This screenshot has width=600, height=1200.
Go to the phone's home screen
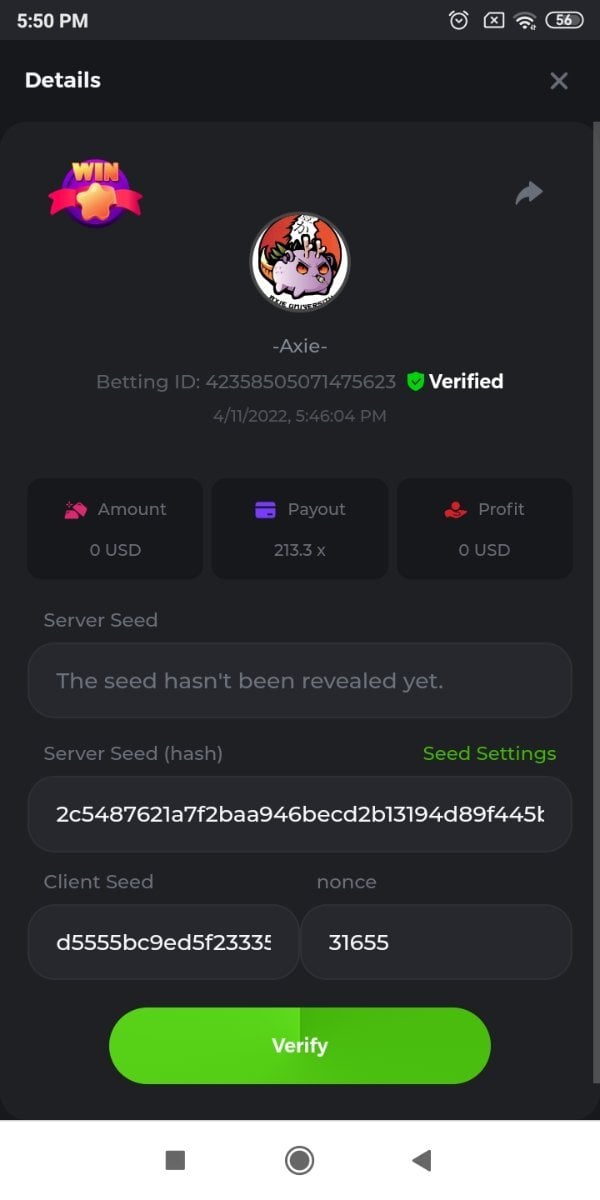coord(299,1160)
